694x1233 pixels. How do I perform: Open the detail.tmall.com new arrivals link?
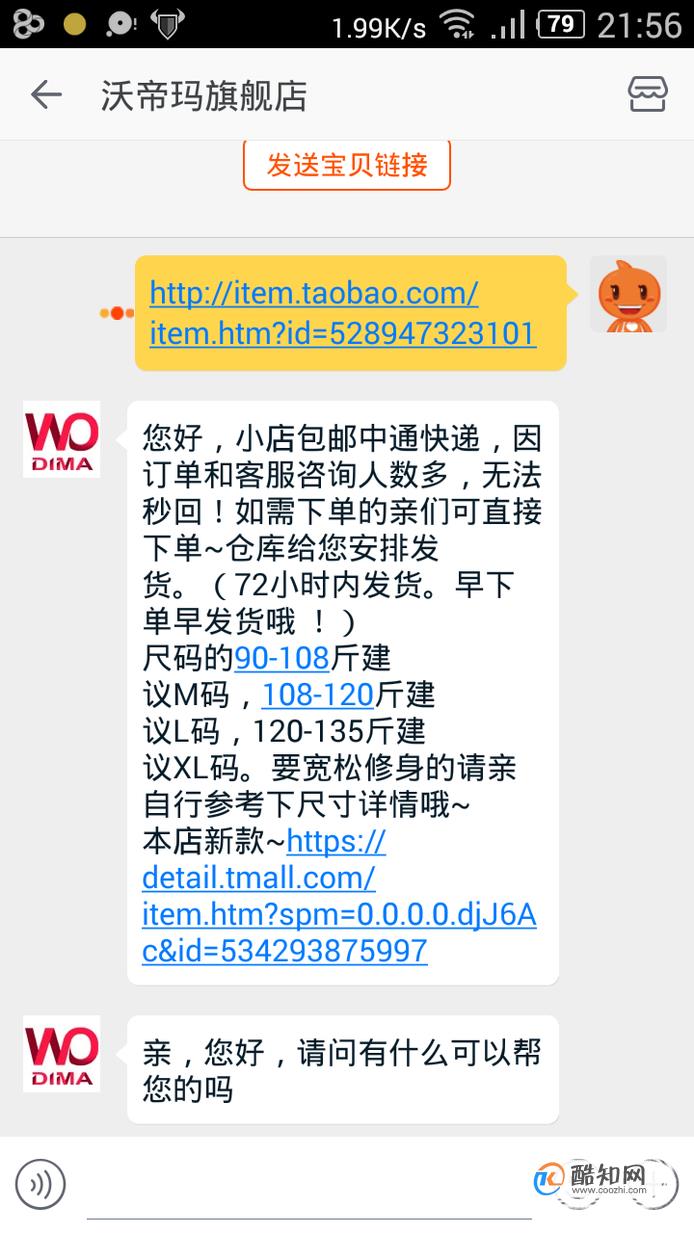339,896
